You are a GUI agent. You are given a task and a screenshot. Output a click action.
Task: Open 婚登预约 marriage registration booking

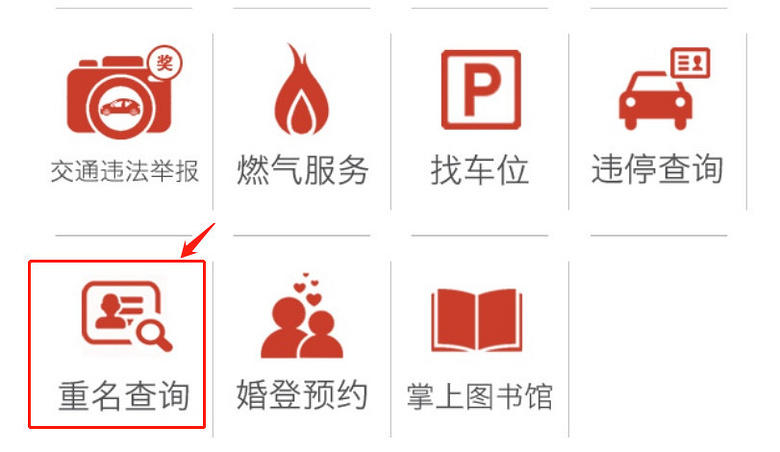point(302,346)
